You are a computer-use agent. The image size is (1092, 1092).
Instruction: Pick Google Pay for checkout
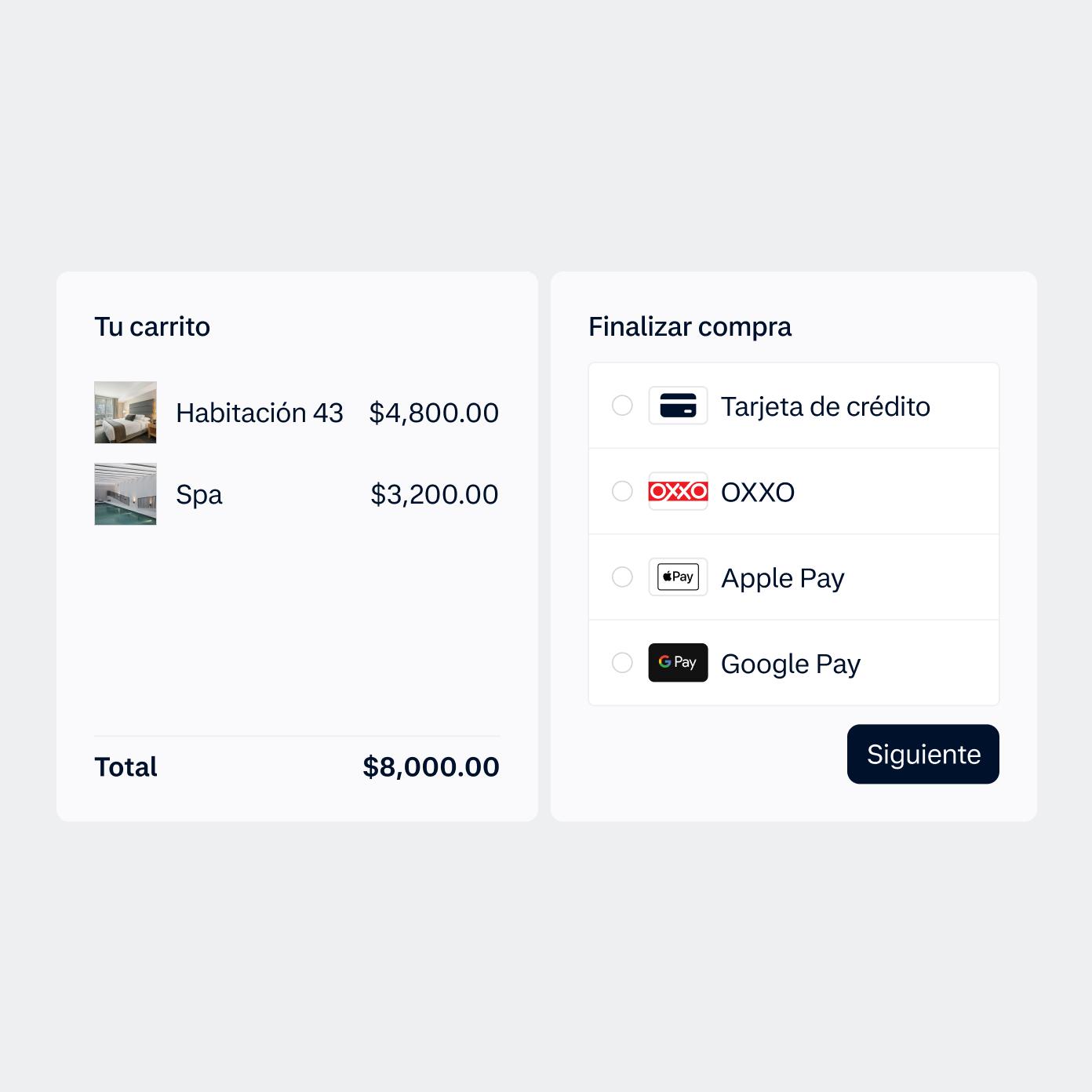[x=622, y=663]
